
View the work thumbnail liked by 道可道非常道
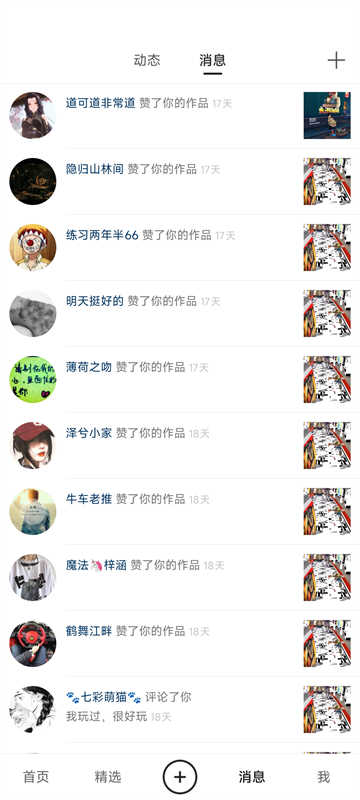tap(327, 115)
